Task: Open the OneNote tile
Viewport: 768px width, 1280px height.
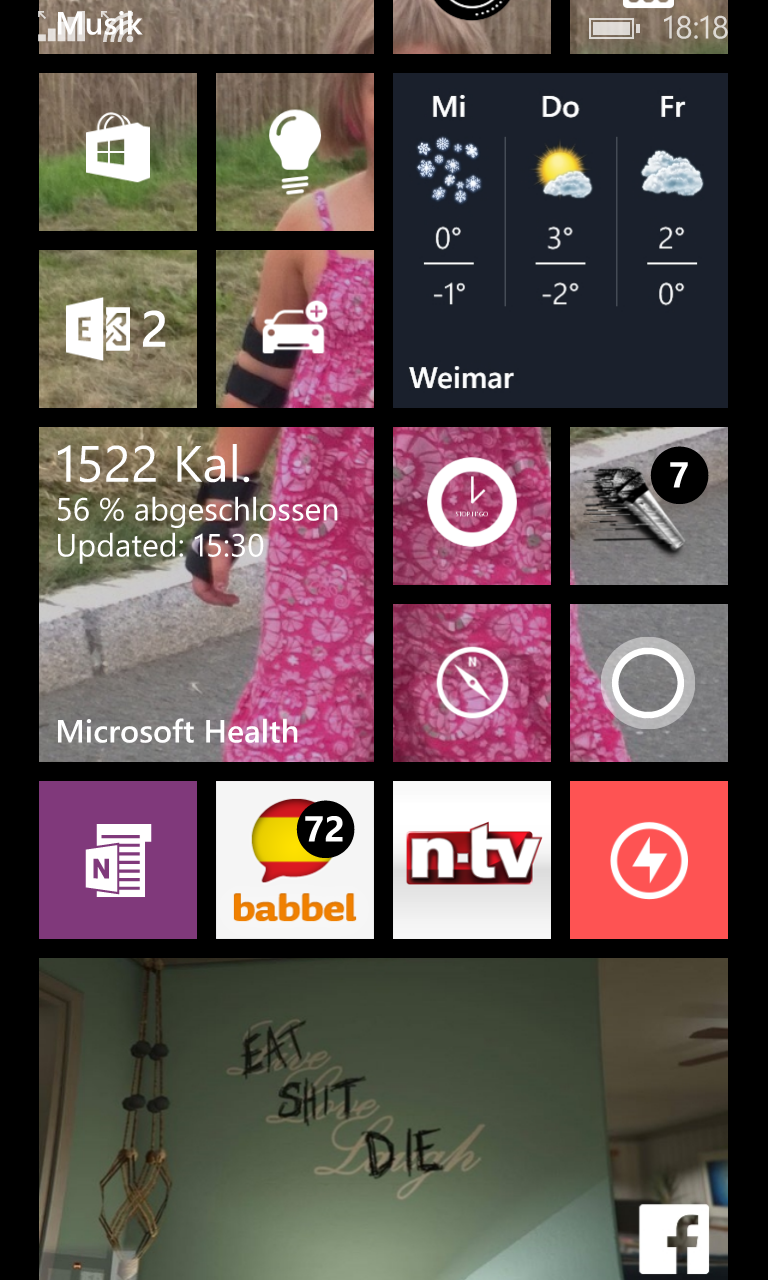Action: click(118, 860)
